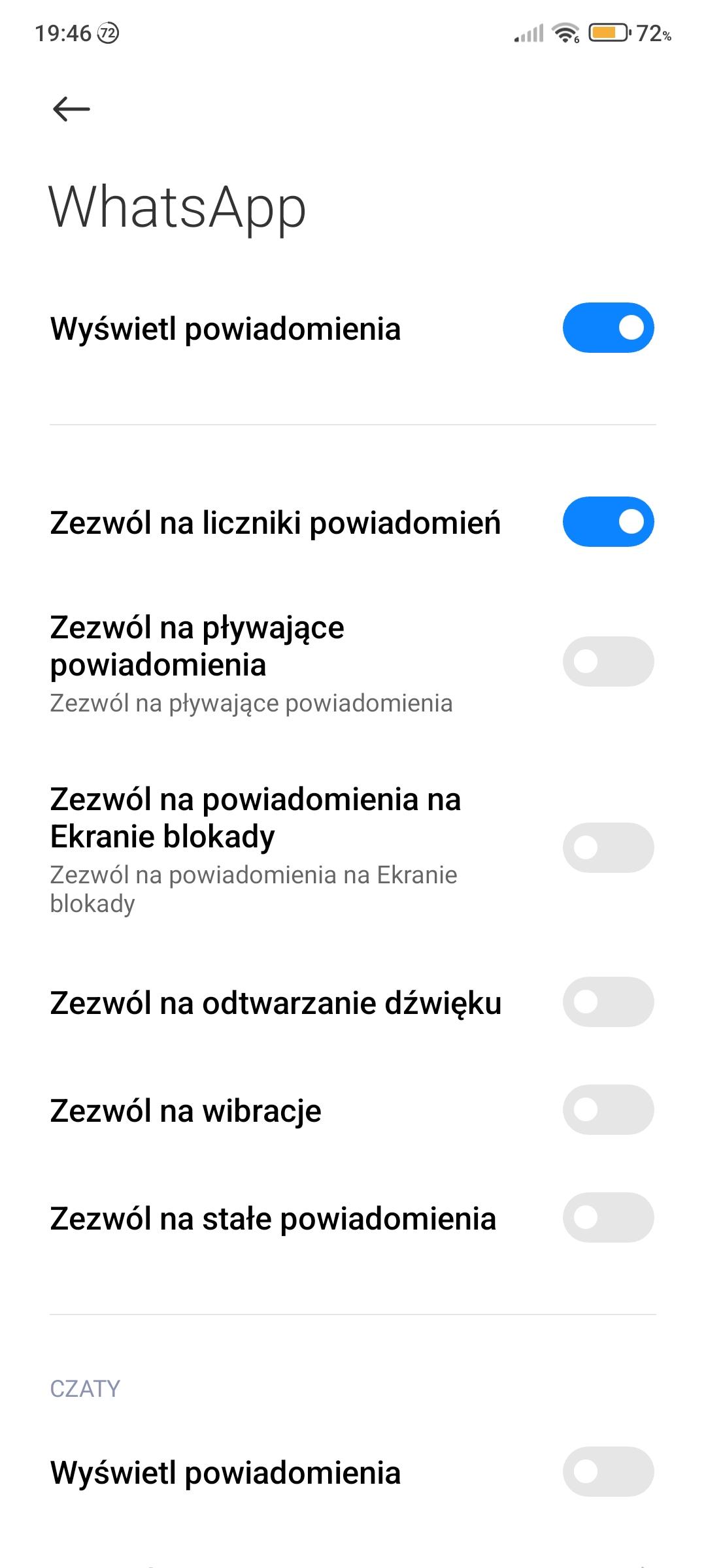Go back using the arrow icon
The height and width of the screenshot is (1568, 706).
coord(71,109)
